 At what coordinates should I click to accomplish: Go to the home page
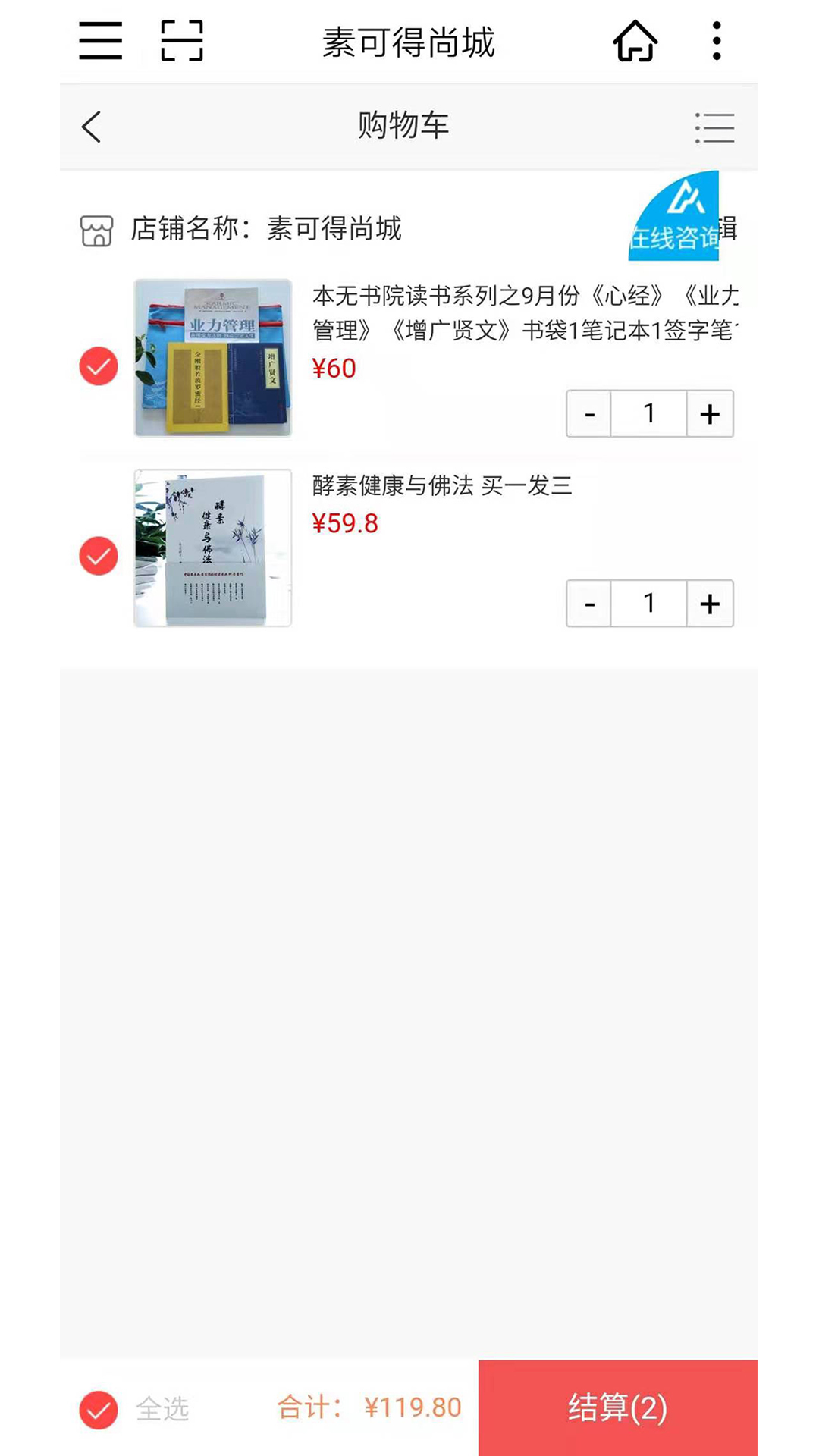point(635,41)
